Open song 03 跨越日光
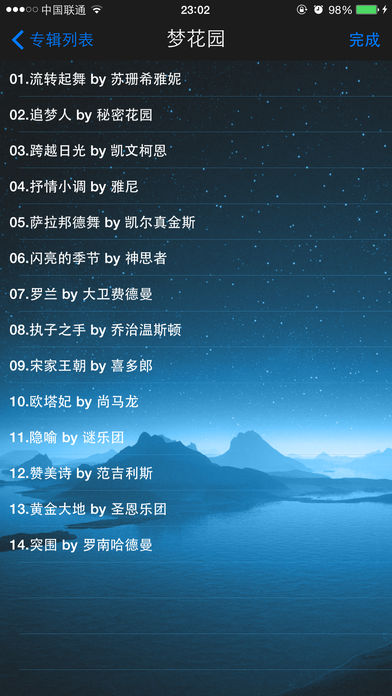Viewport: 392px width, 696px height. coord(196,150)
